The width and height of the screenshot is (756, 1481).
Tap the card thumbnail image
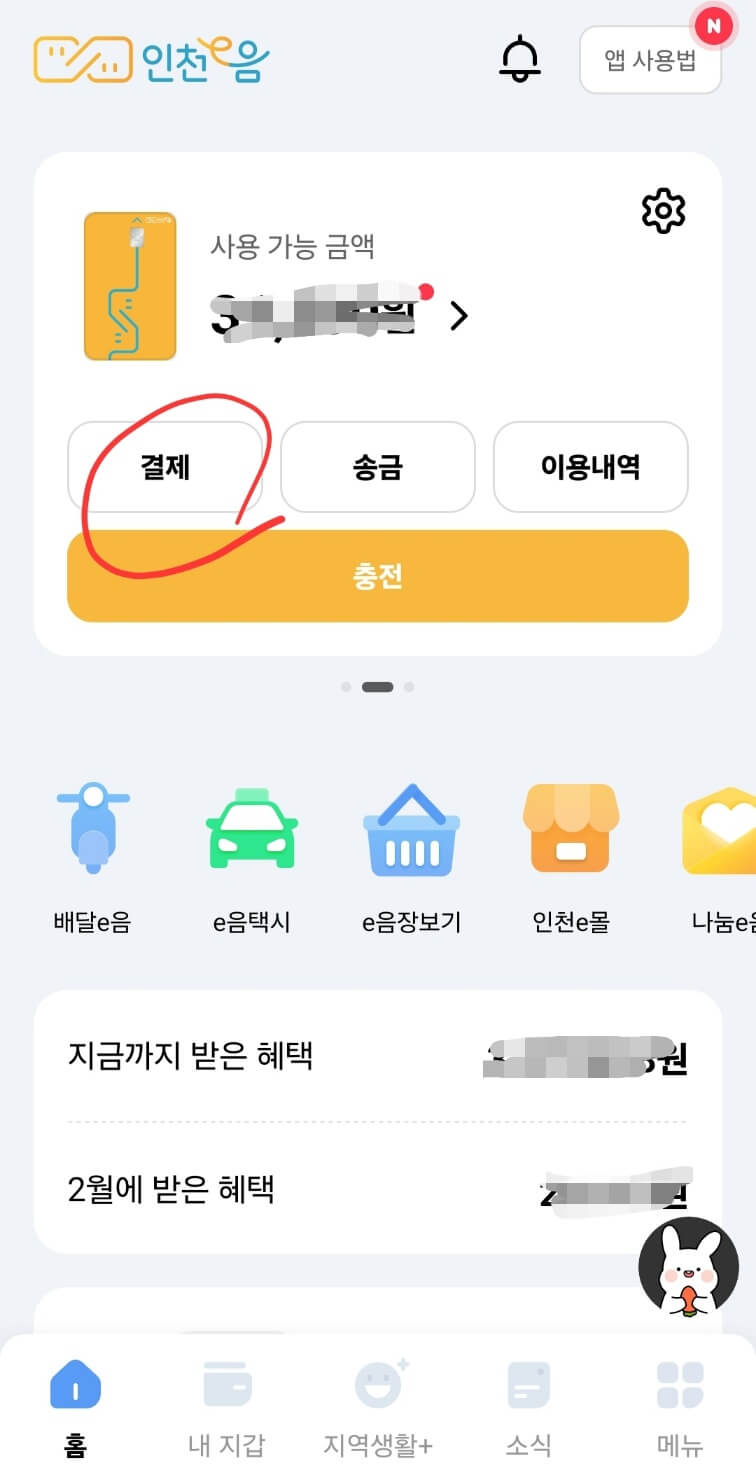click(129, 286)
